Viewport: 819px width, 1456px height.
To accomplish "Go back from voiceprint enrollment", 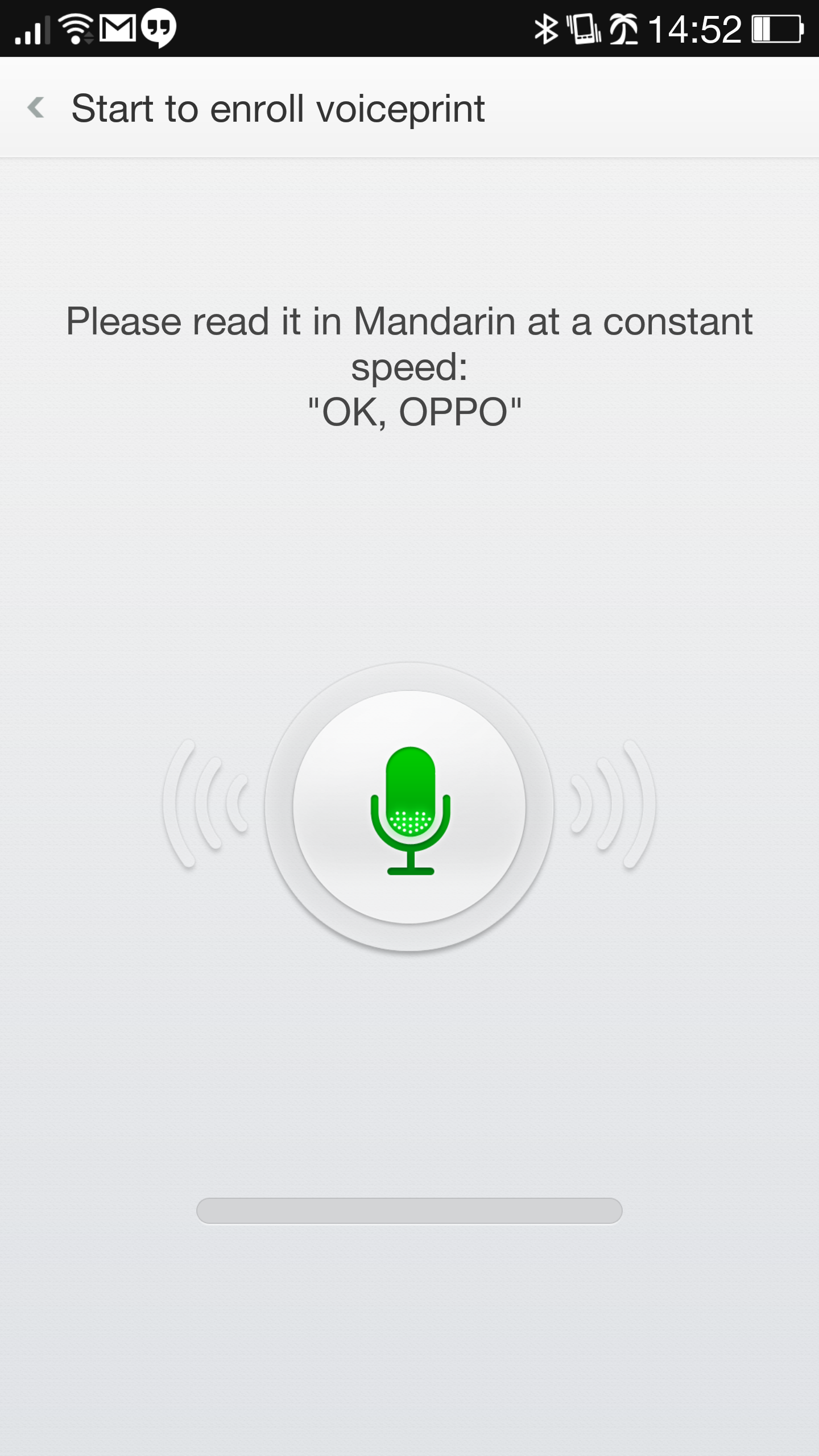I will (36, 107).
